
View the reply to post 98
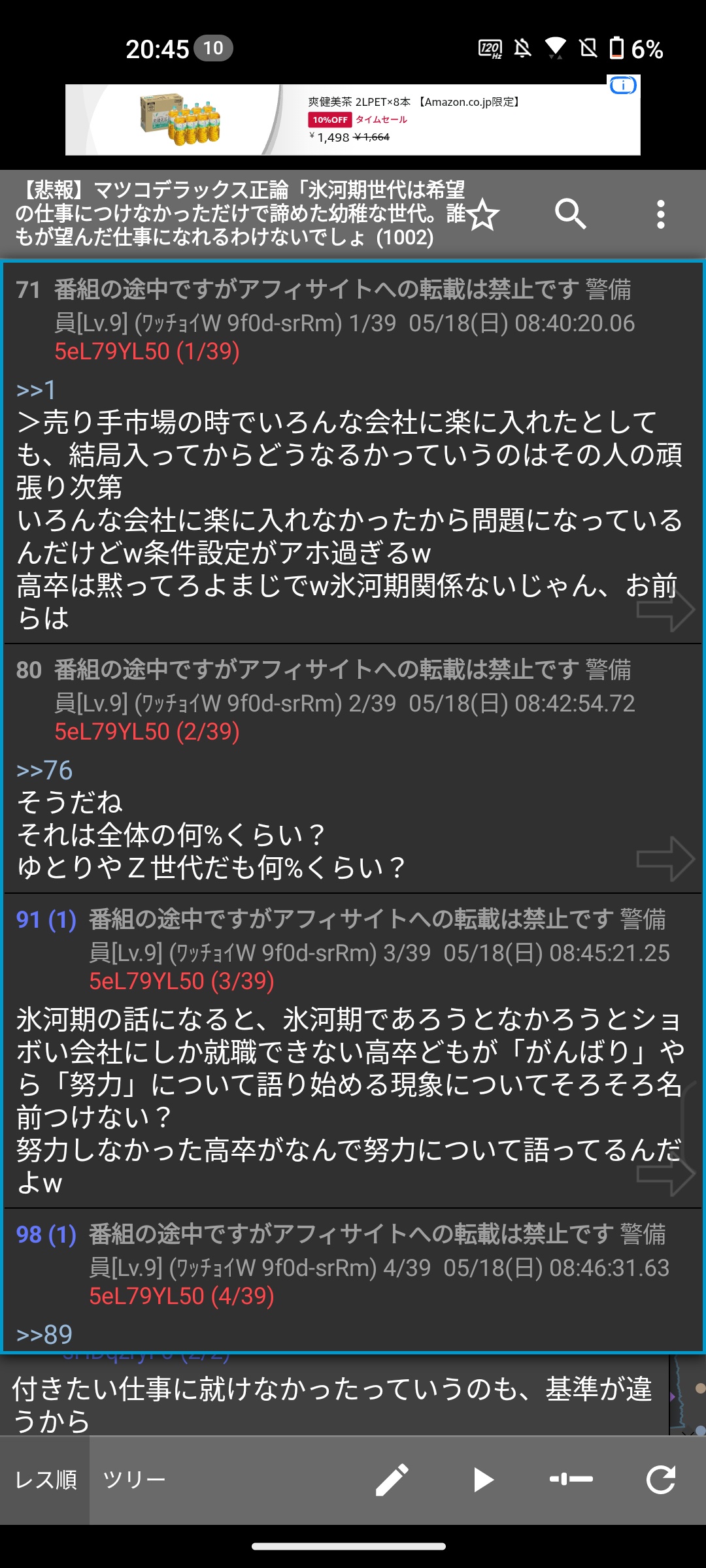click(x=46, y=1235)
